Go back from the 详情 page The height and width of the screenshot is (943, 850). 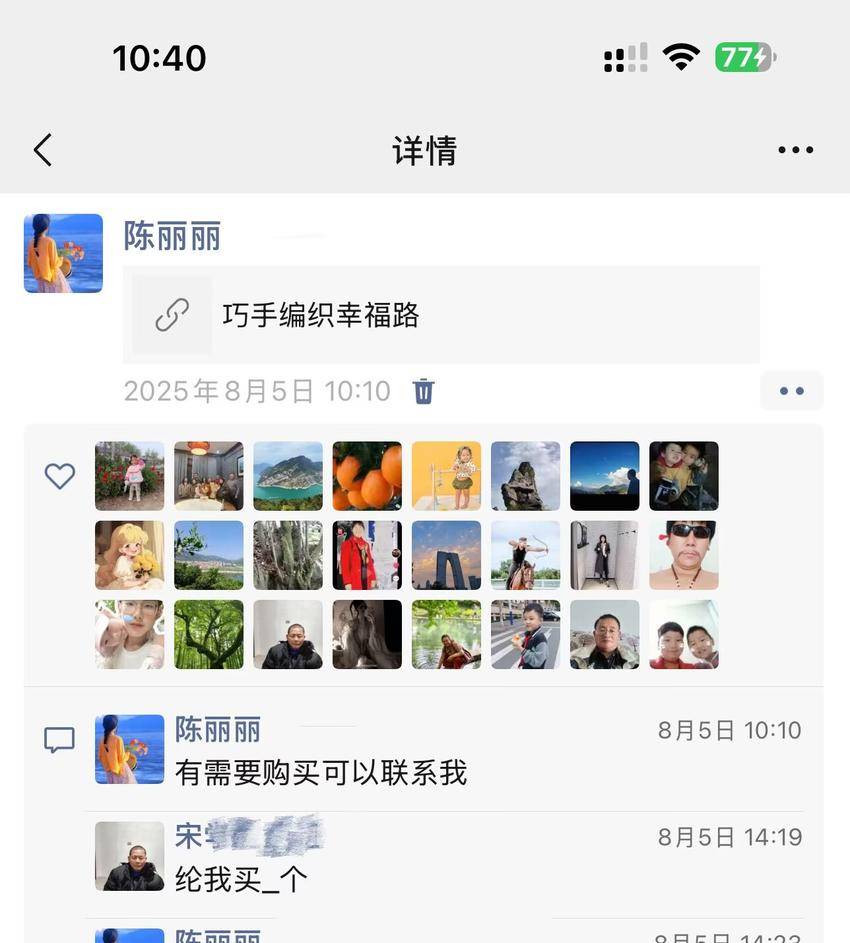point(42,150)
